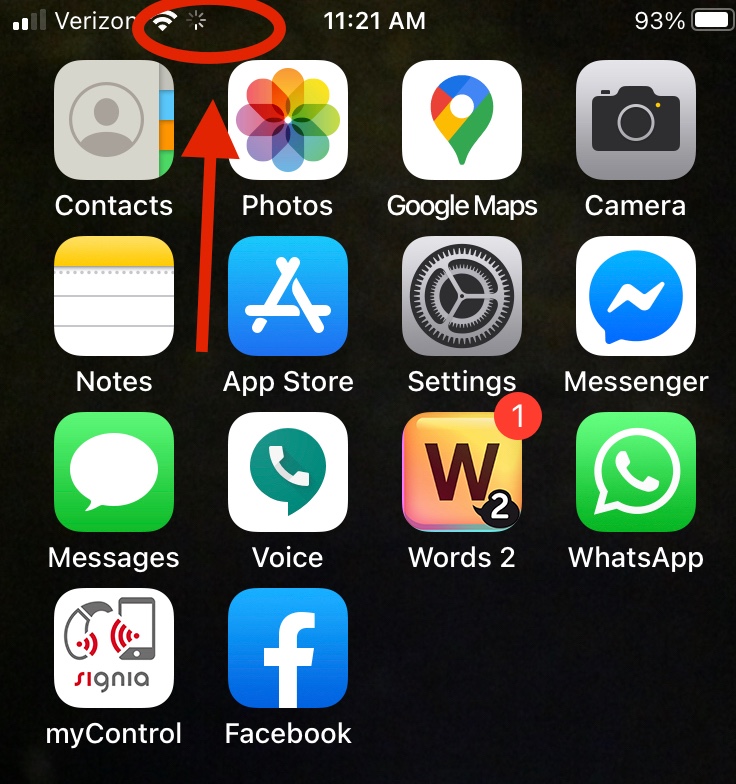
Task: Open the App Store
Action: (288, 296)
